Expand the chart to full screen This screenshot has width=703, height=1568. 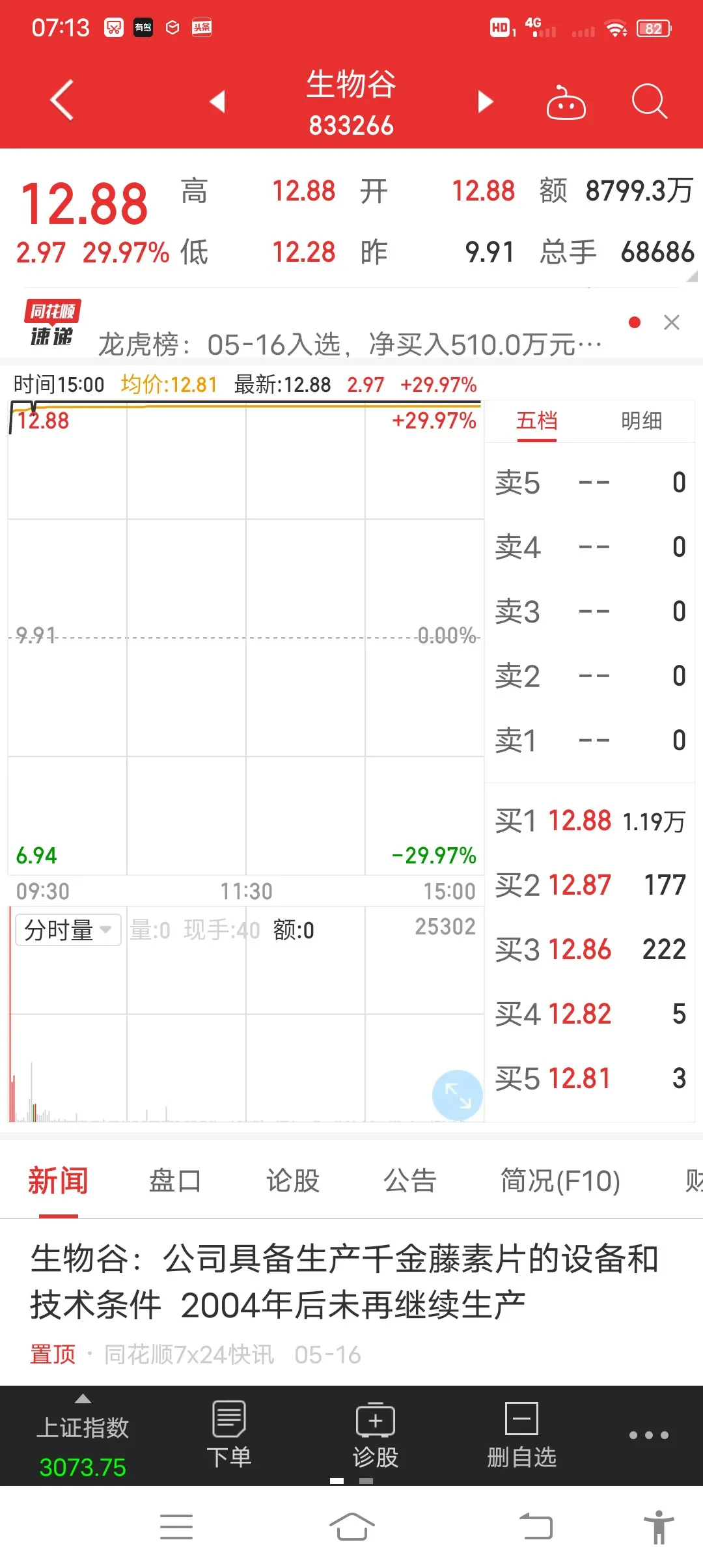pyautogui.click(x=458, y=1095)
